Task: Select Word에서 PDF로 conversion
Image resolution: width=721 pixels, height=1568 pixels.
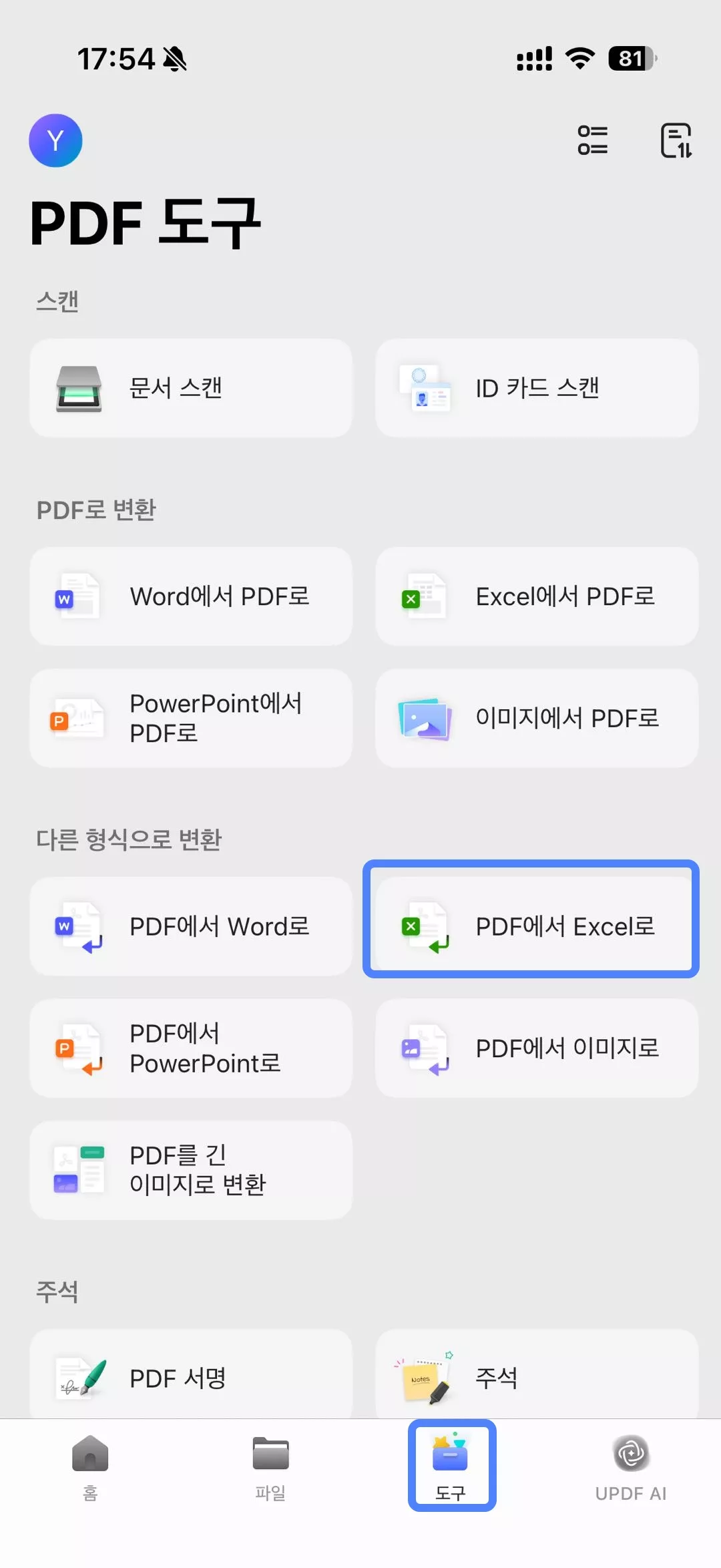Action: coord(191,596)
